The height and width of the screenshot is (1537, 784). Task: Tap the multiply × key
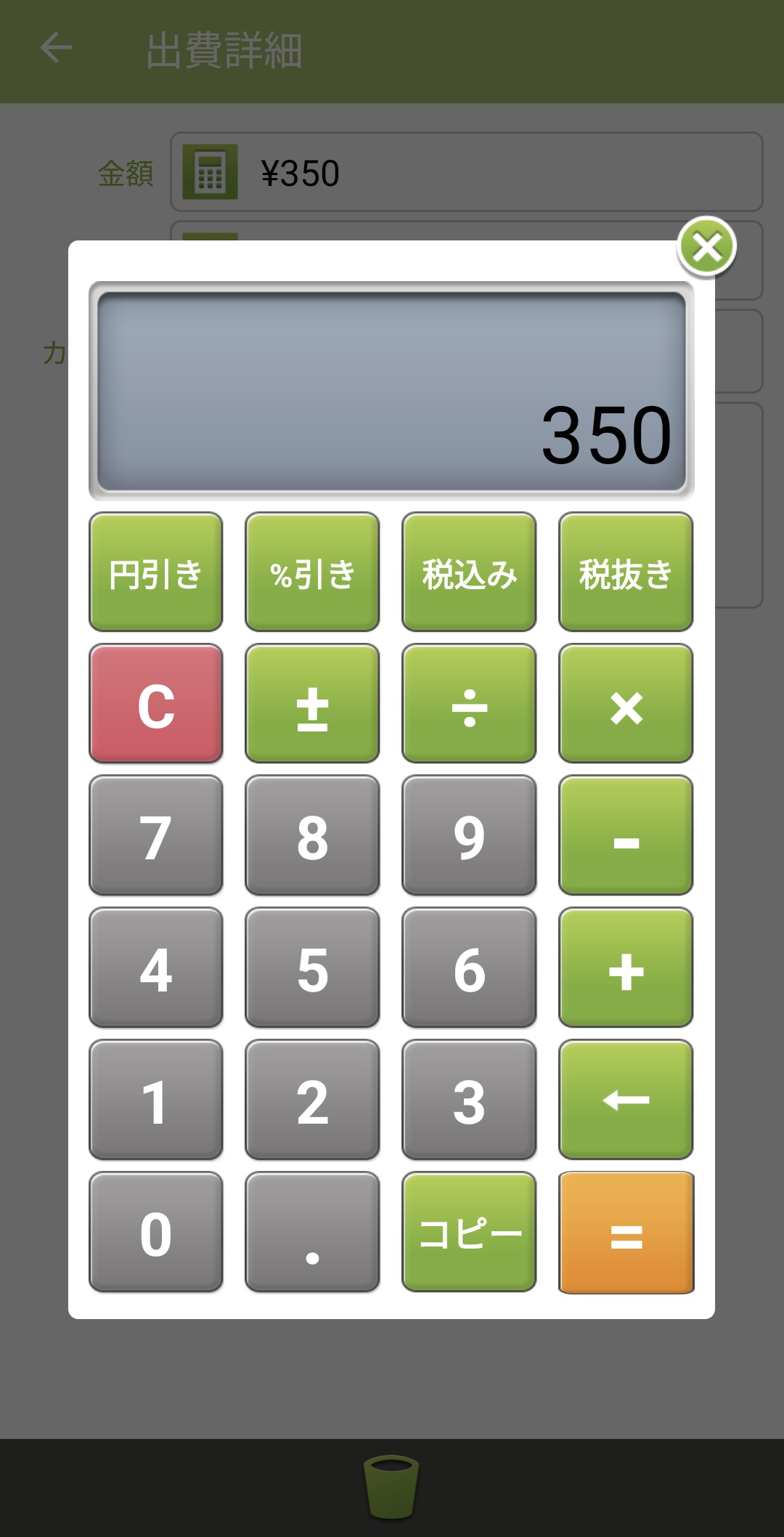[626, 704]
